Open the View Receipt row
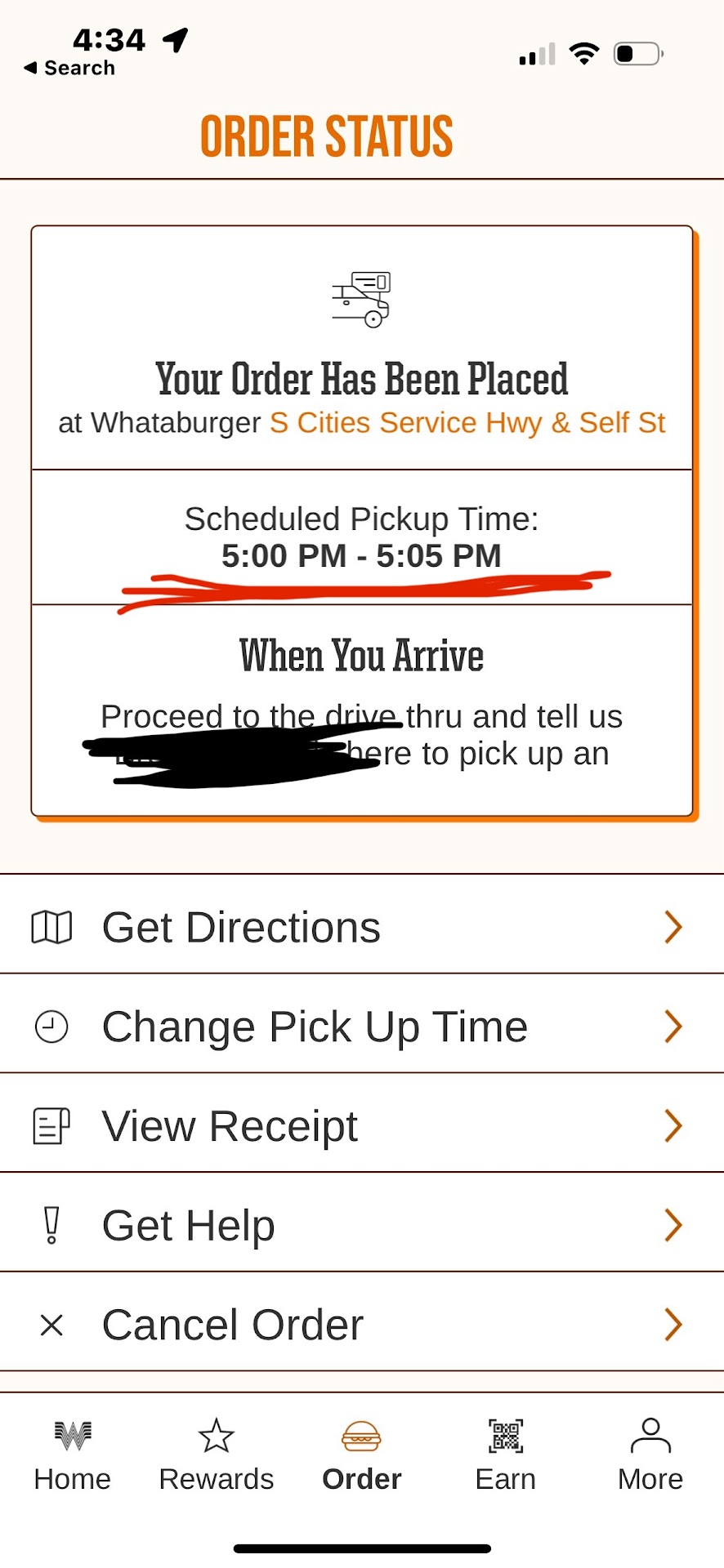724x1568 pixels. [x=362, y=1125]
